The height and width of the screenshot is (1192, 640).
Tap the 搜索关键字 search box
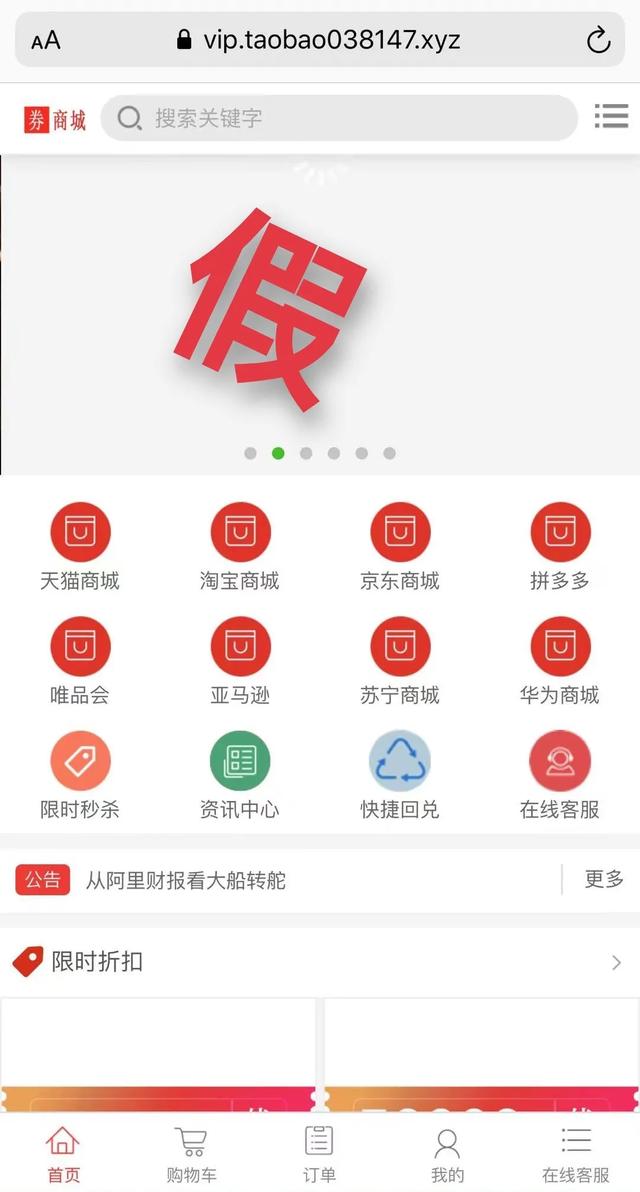(340, 118)
